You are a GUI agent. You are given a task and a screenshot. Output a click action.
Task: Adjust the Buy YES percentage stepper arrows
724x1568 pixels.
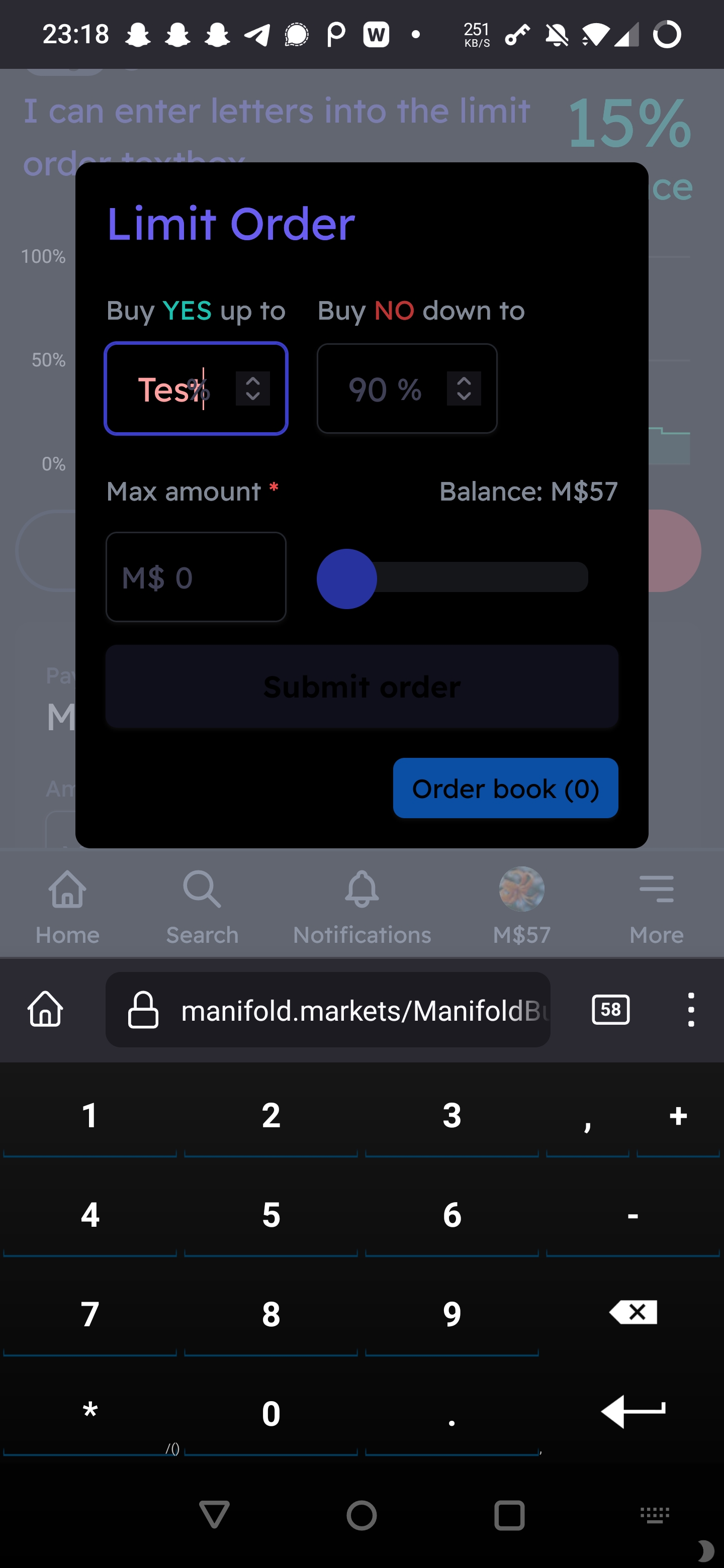253,388
